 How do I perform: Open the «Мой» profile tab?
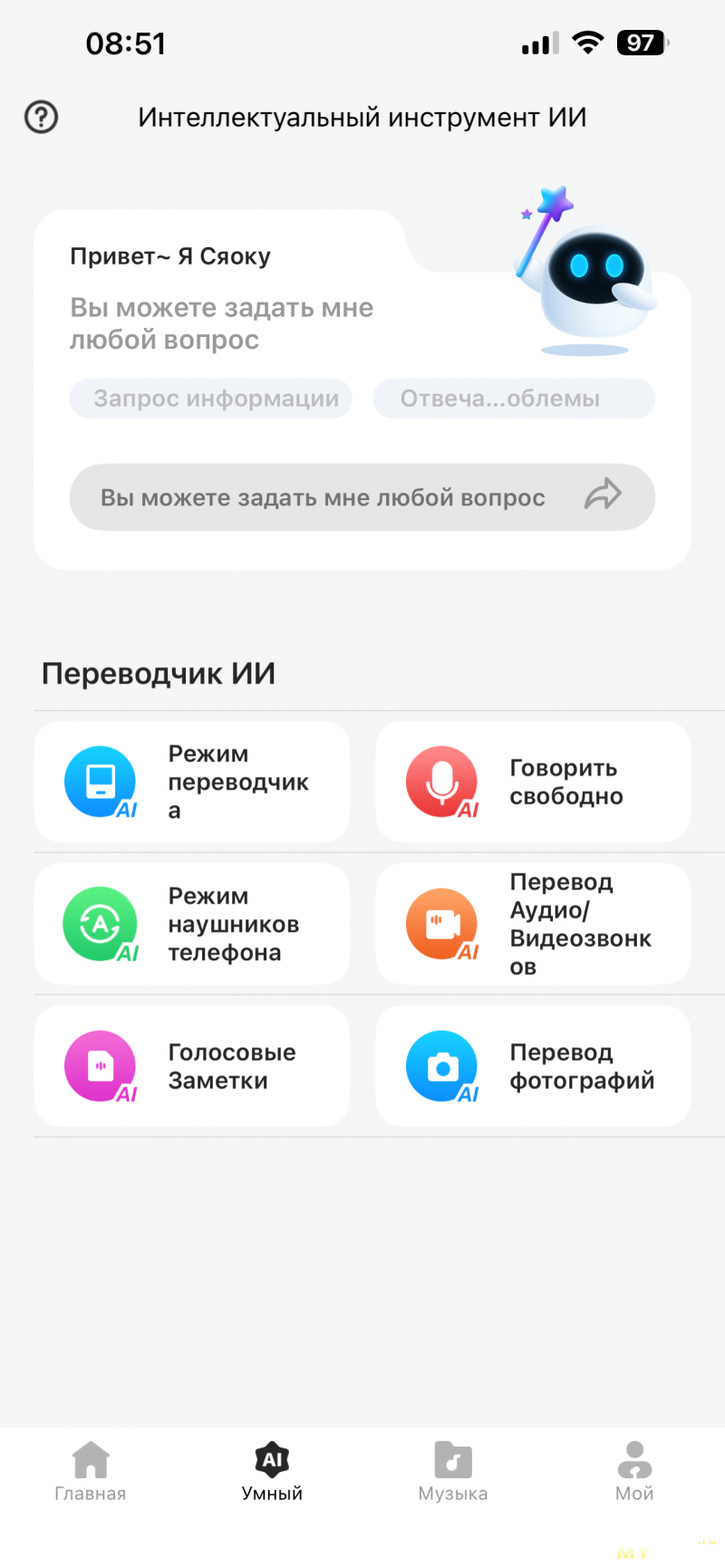click(634, 1471)
